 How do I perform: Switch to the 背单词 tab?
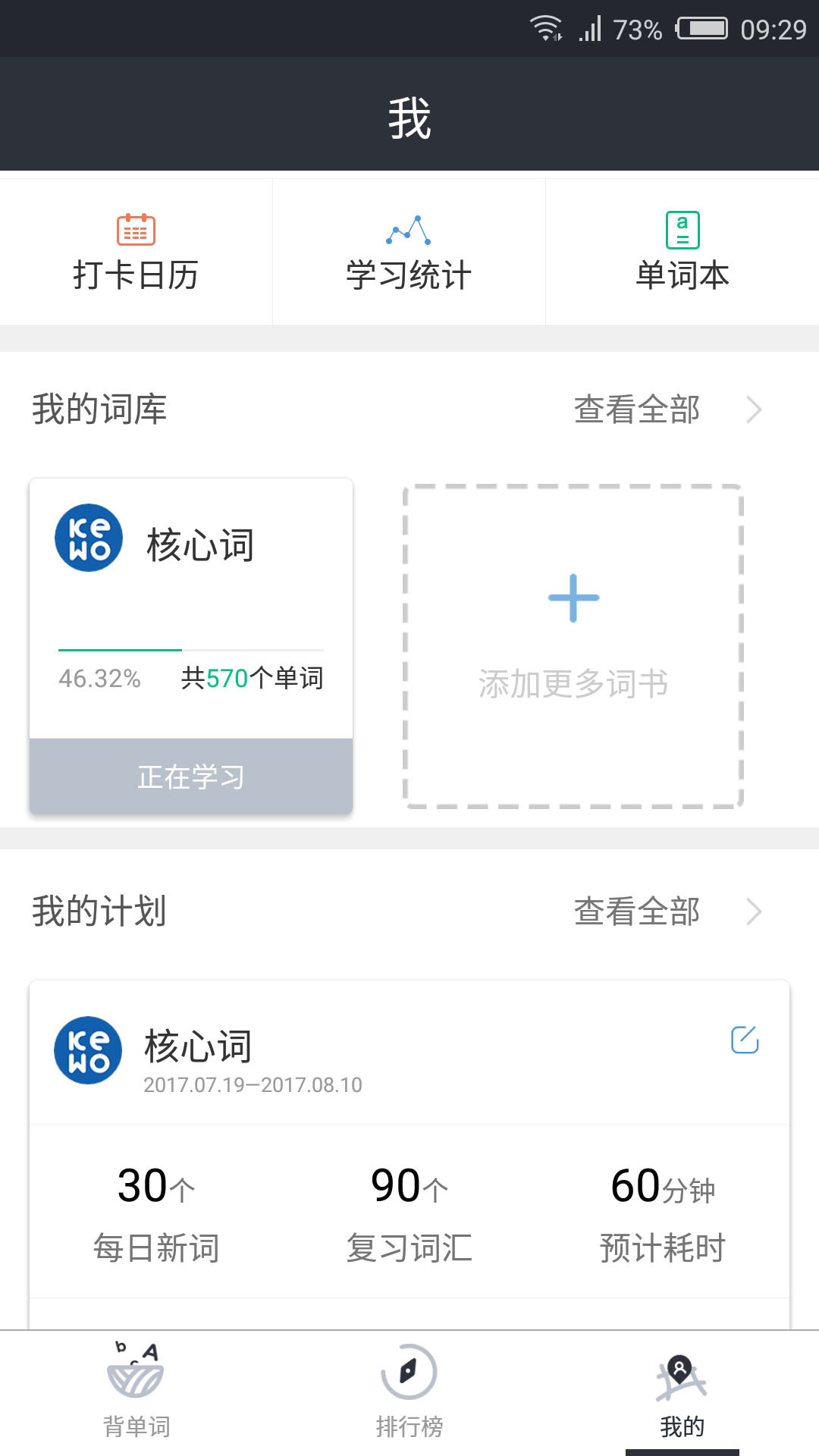point(135,1399)
